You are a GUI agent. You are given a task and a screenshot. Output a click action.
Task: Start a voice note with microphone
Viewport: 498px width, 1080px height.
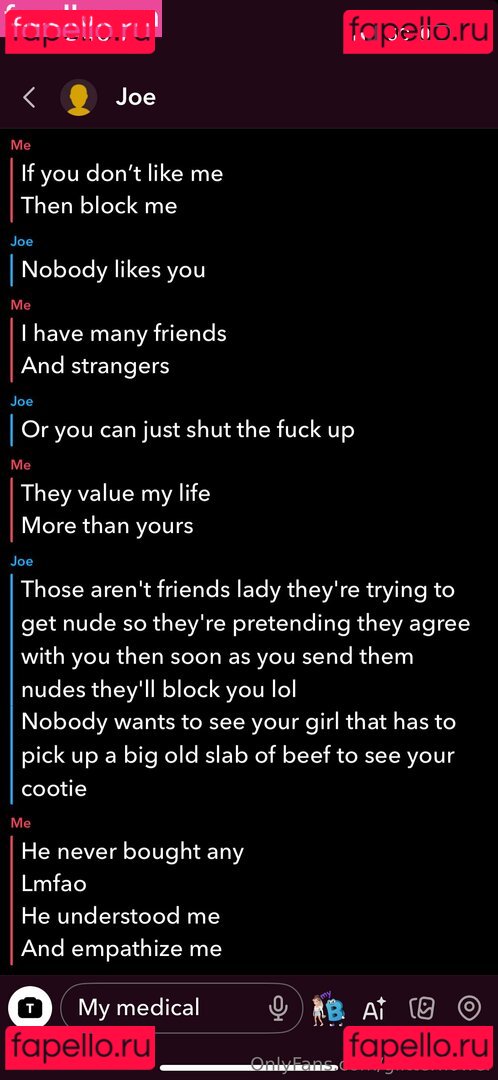[x=278, y=1008]
